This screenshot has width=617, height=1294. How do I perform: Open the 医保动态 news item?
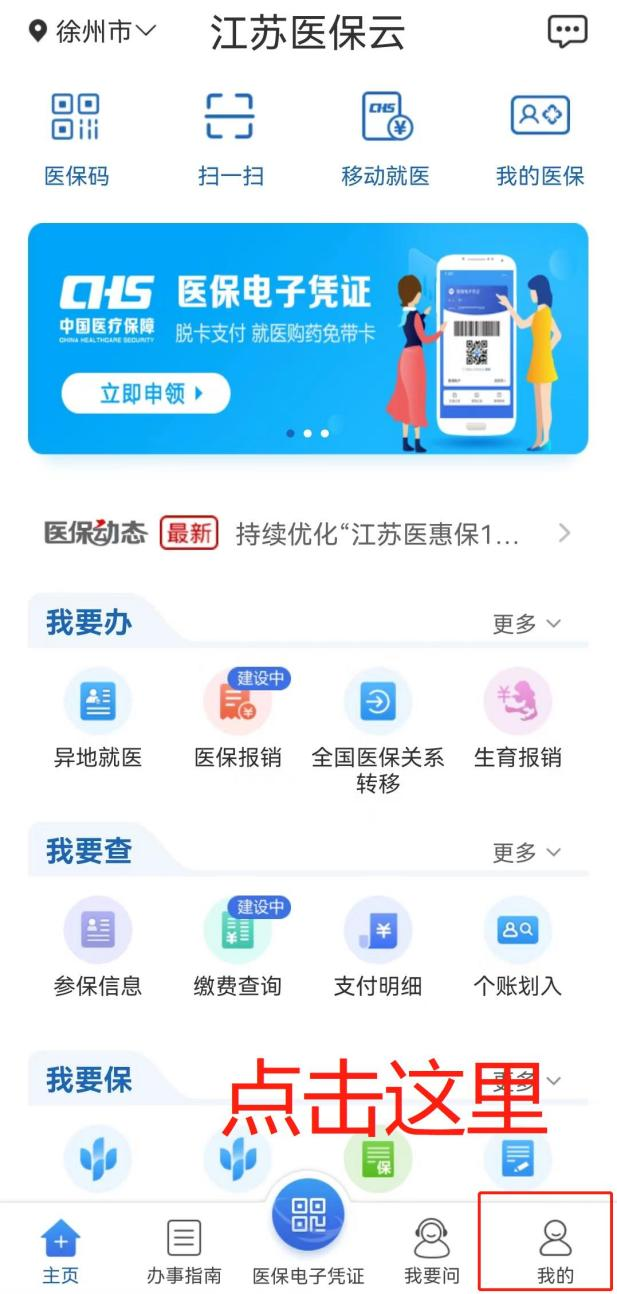coord(377,534)
